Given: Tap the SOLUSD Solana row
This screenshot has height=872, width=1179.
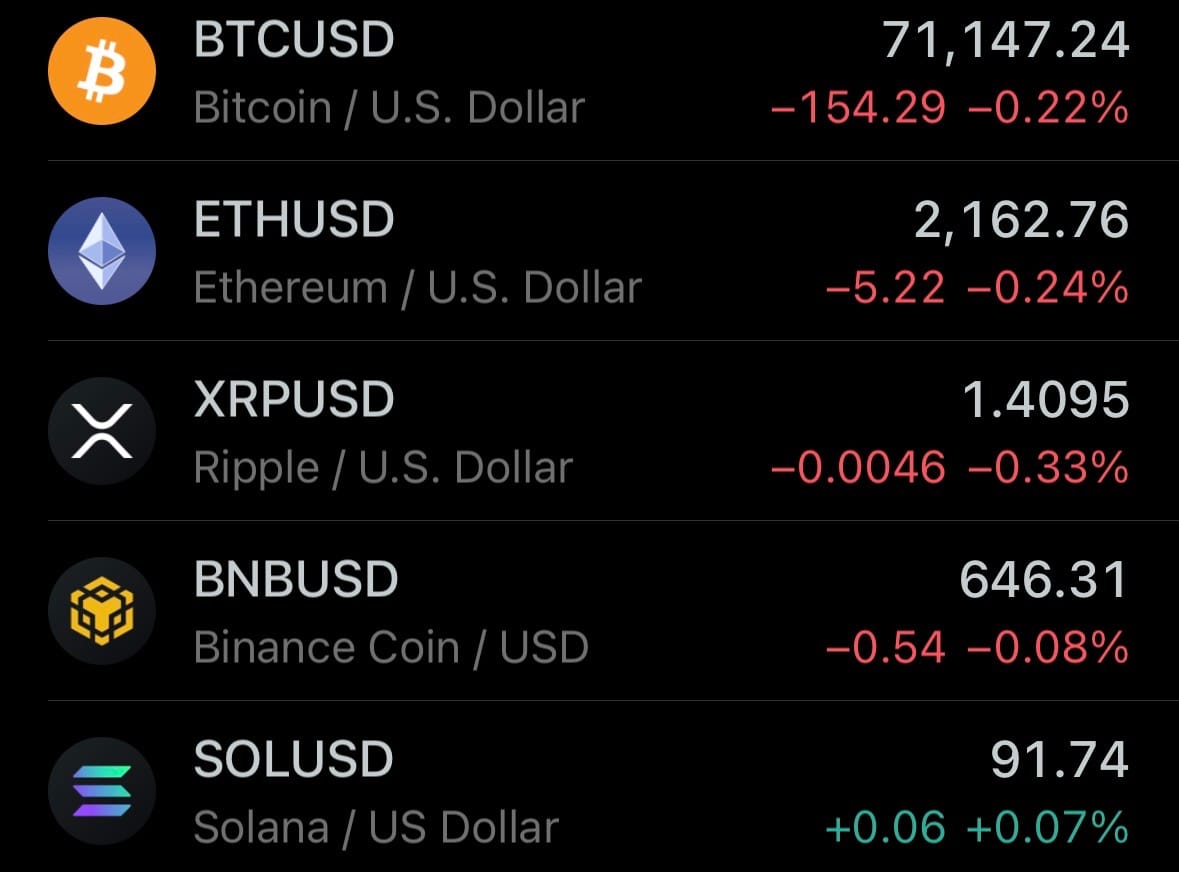Looking at the screenshot, I should 589,792.
